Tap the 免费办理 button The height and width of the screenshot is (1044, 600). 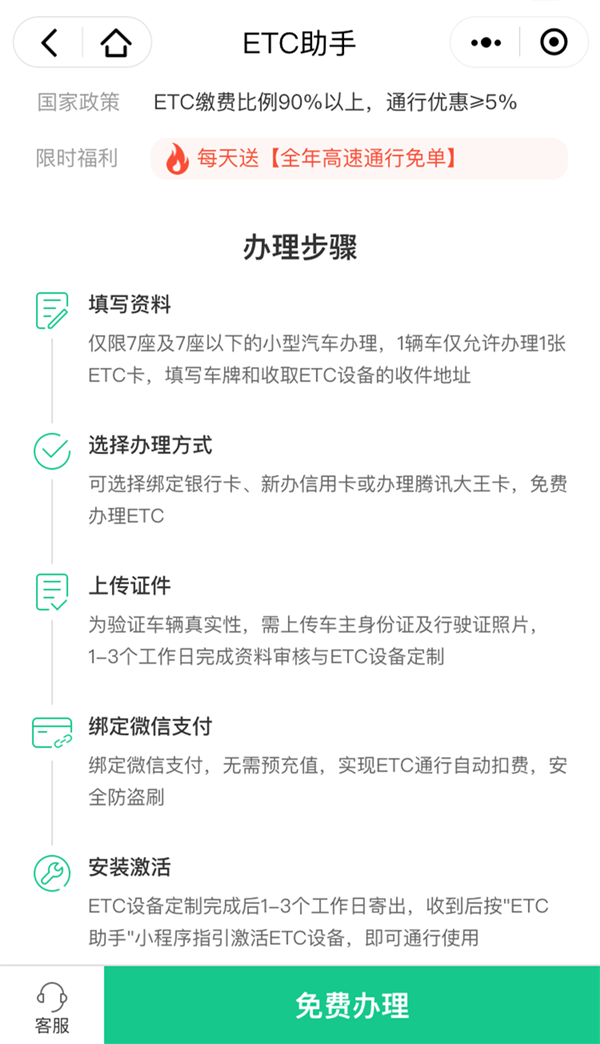[x=352, y=1005]
